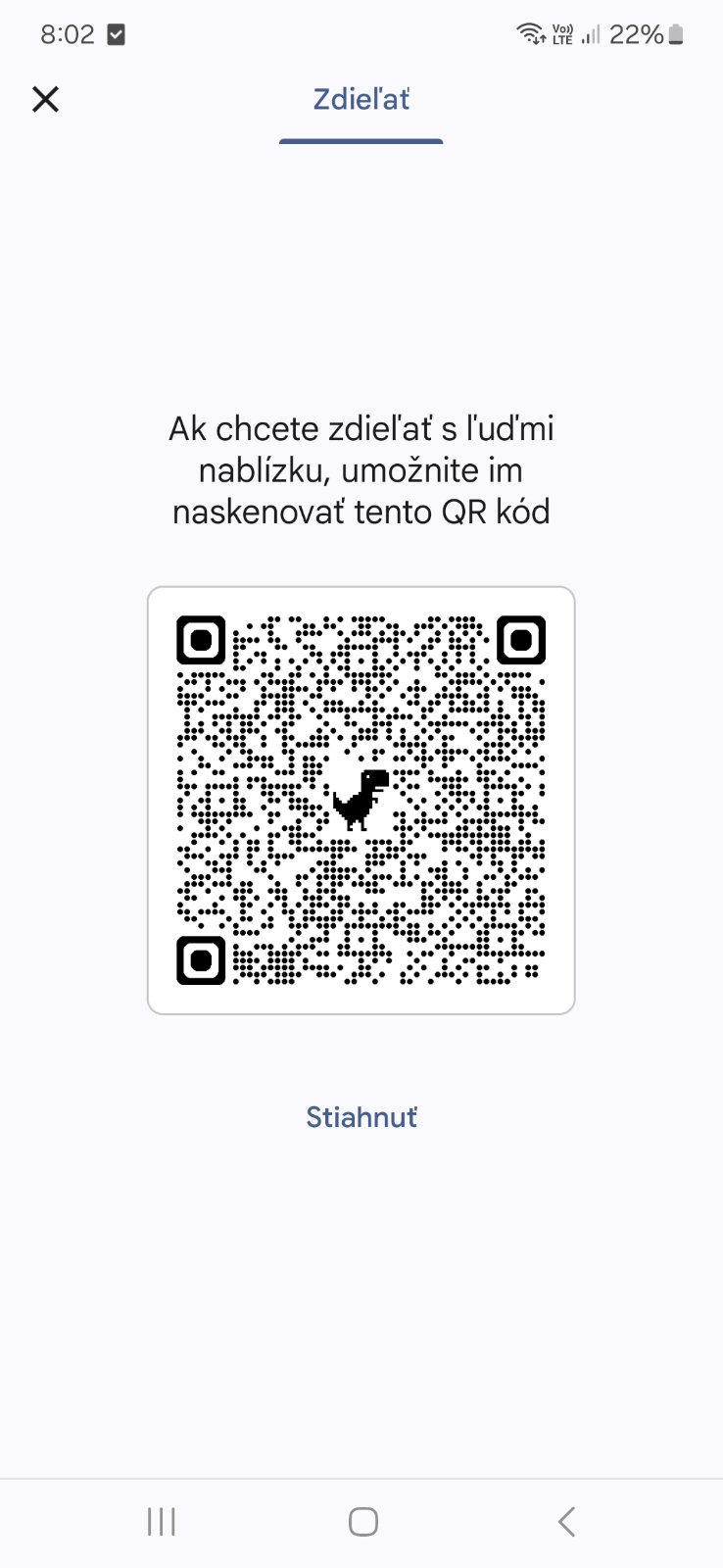Open recent apps from navigation bar

pyautogui.click(x=162, y=1521)
